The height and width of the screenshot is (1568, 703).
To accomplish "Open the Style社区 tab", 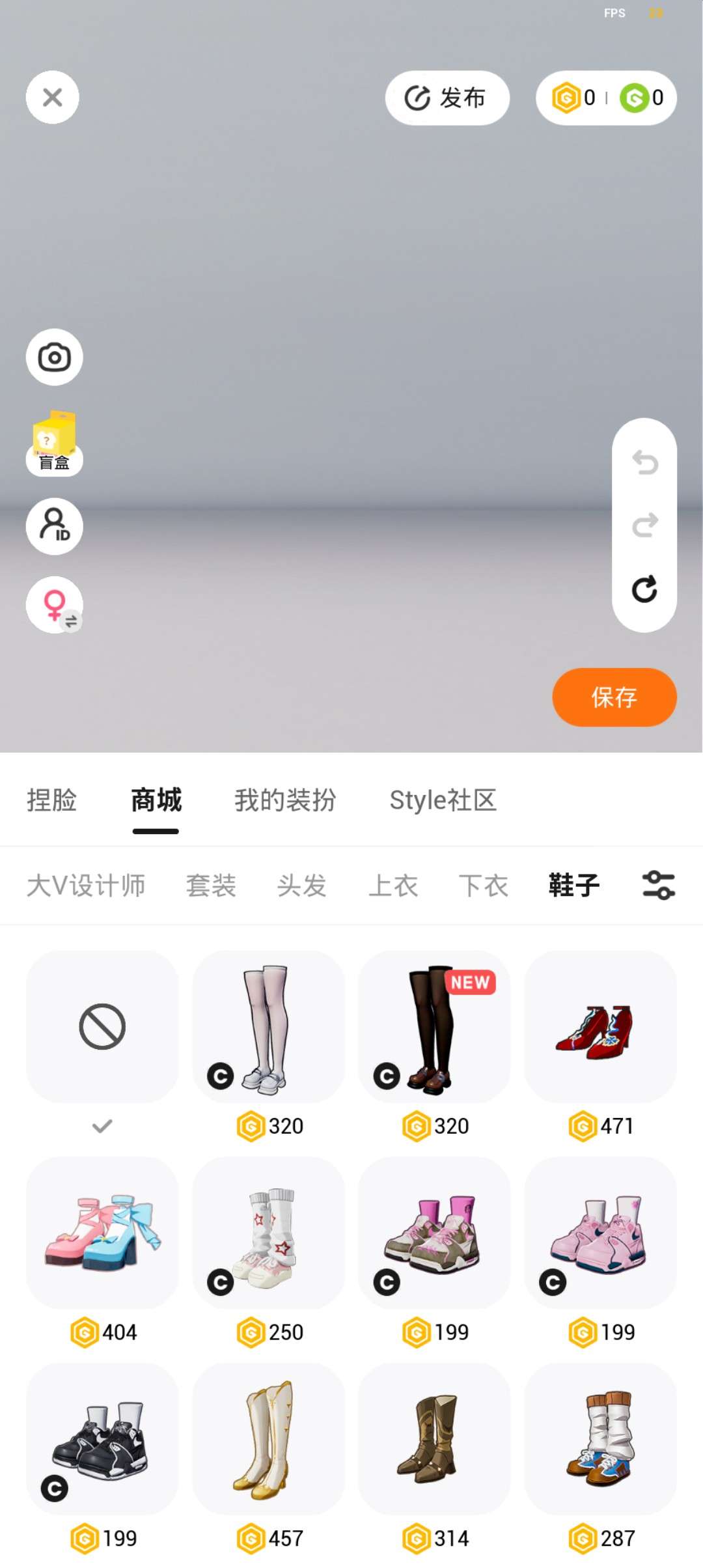I will pyautogui.click(x=443, y=800).
